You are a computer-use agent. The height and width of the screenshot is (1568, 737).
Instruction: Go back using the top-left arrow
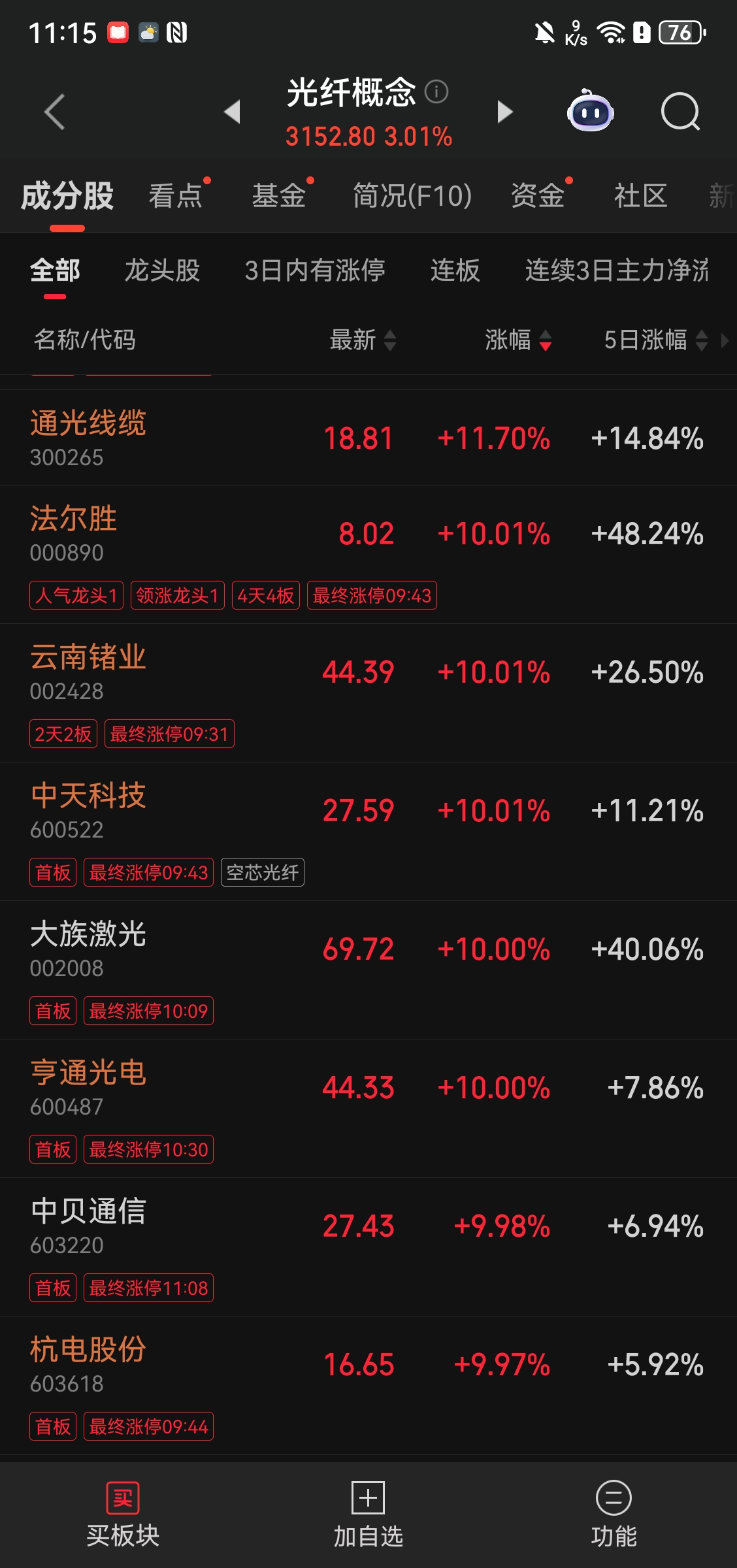tap(55, 112)
